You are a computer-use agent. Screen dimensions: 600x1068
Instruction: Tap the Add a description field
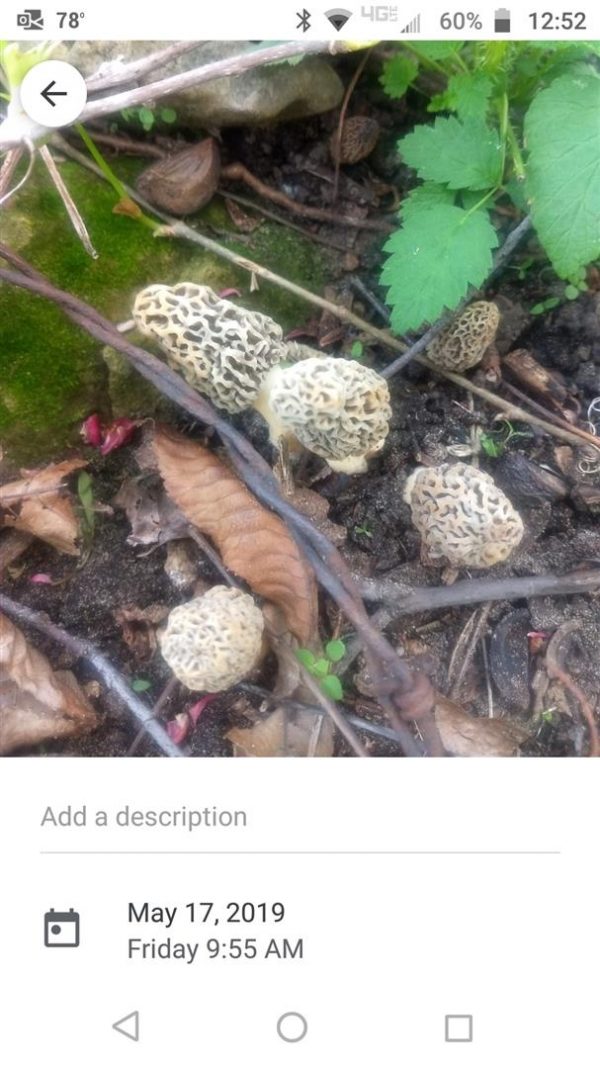[x=299, y=817]
